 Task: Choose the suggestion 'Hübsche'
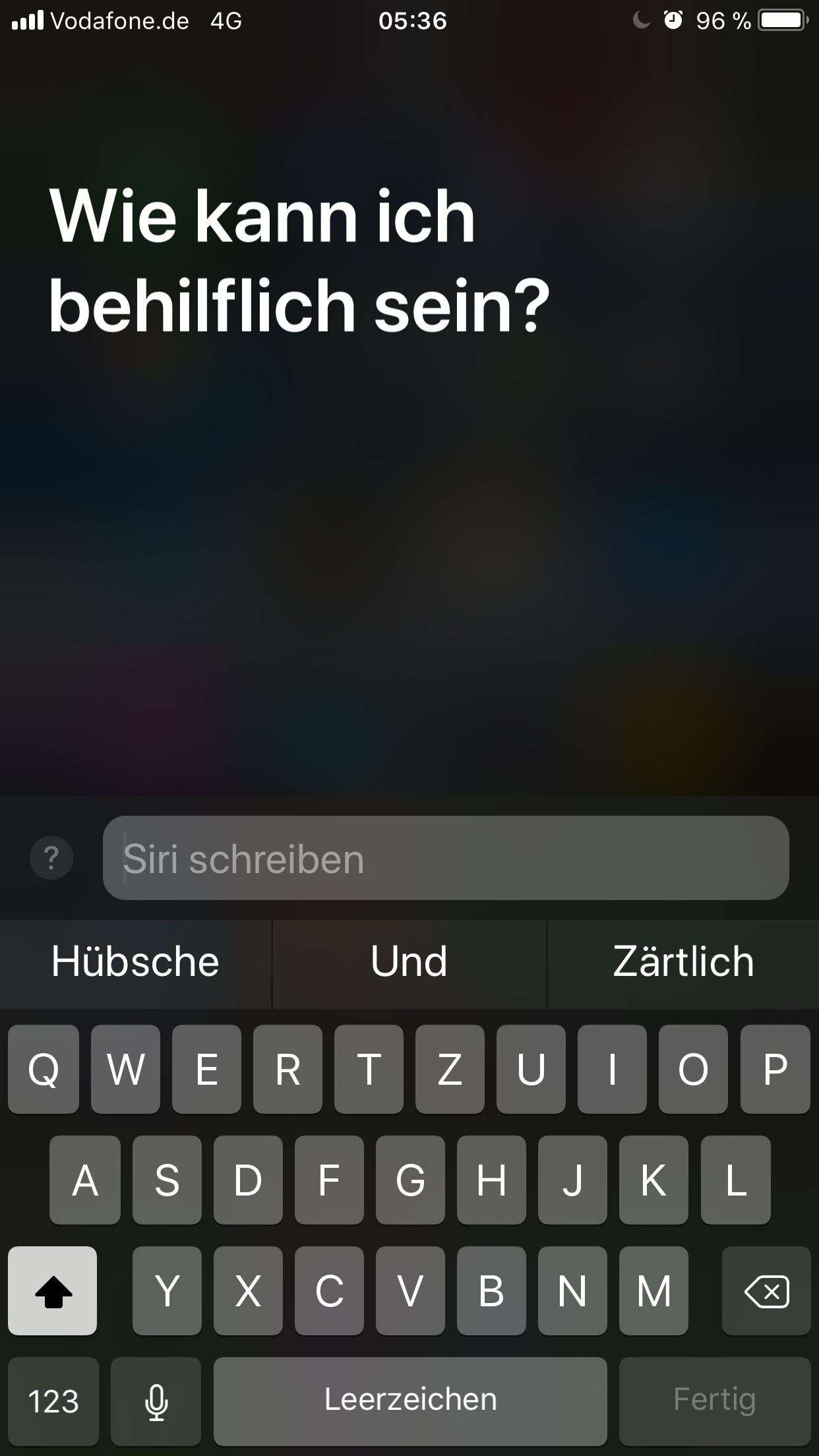point(135,961)
